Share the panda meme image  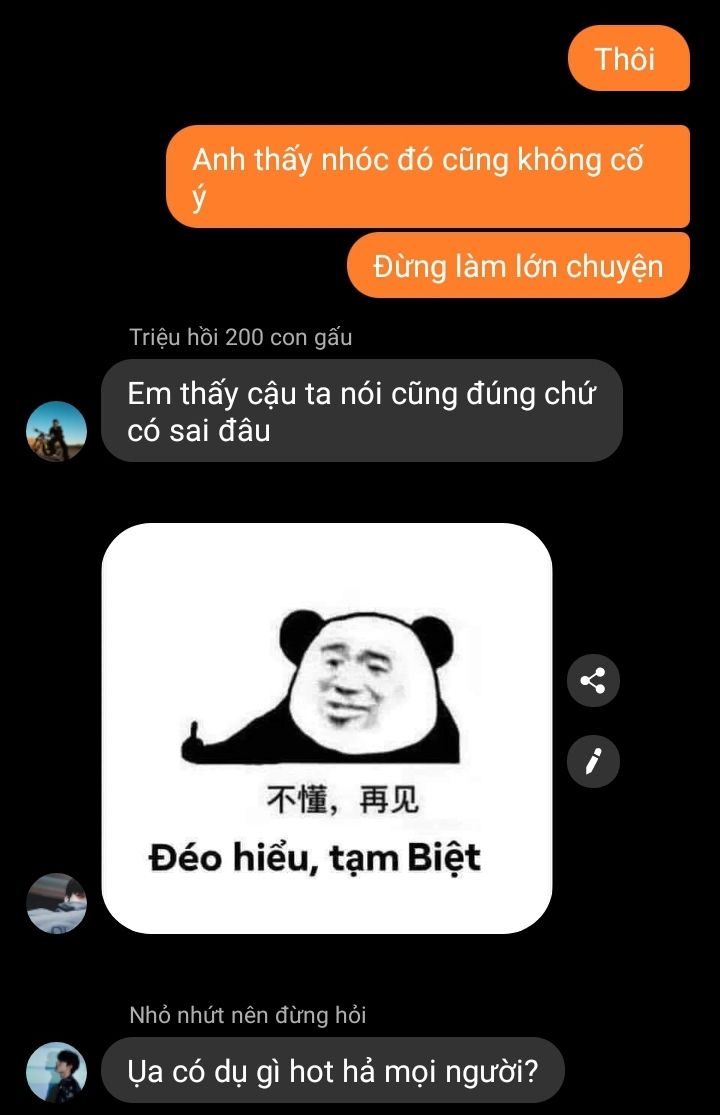(x=593, y=682)
